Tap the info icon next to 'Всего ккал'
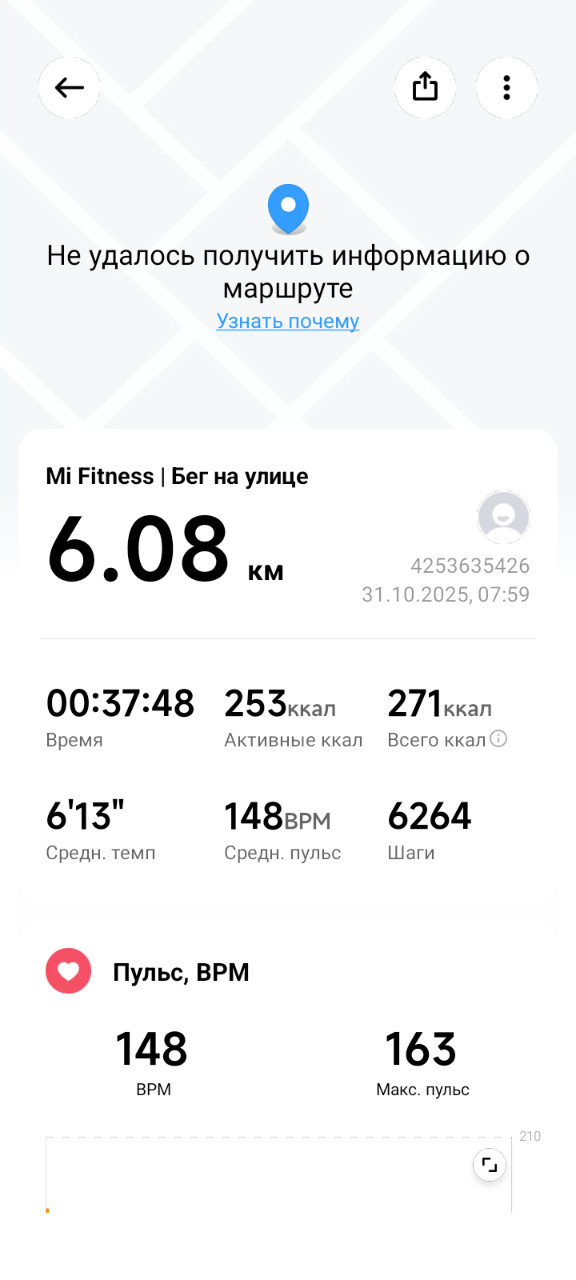The height and width of the screenshot is (1280, 576). coord(499,740)
